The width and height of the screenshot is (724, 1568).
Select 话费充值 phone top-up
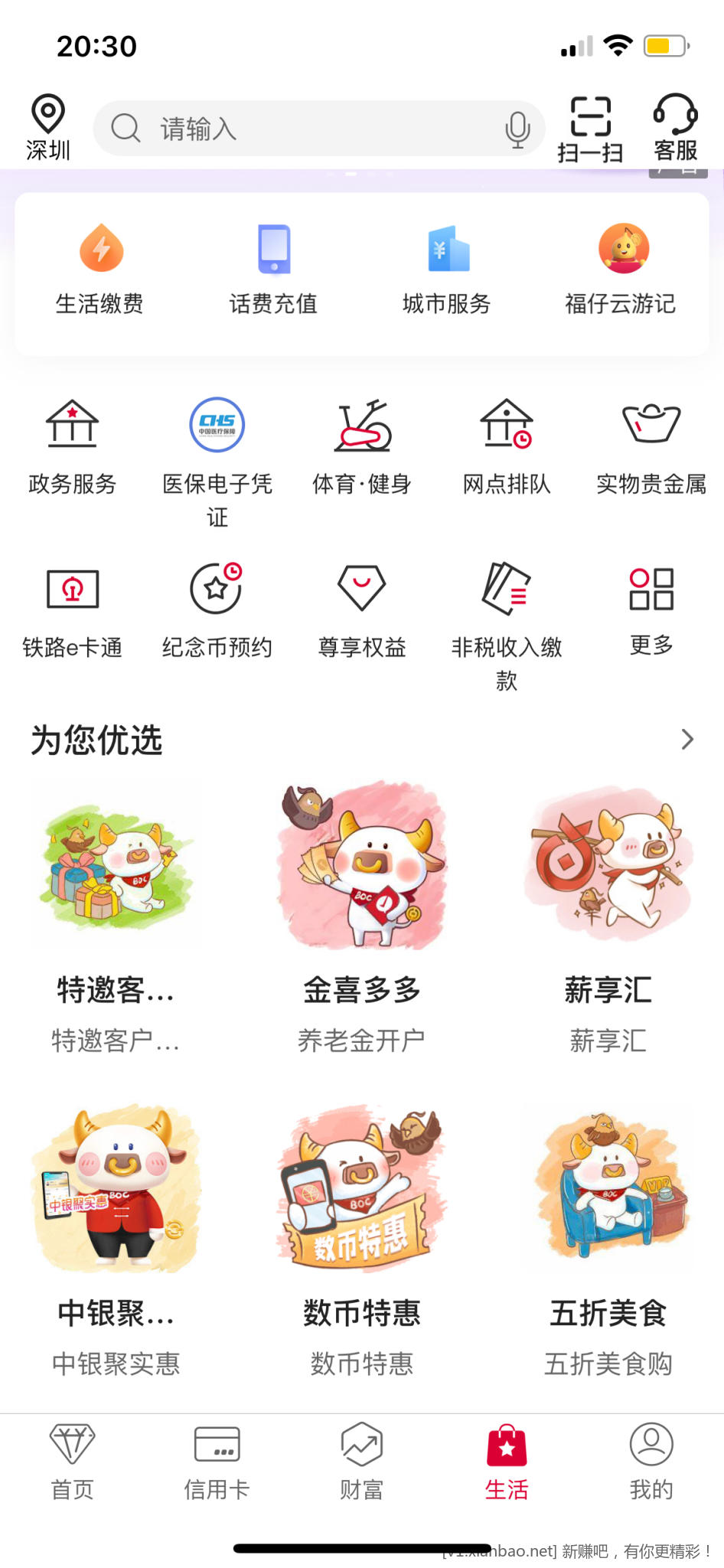point(273,269)
